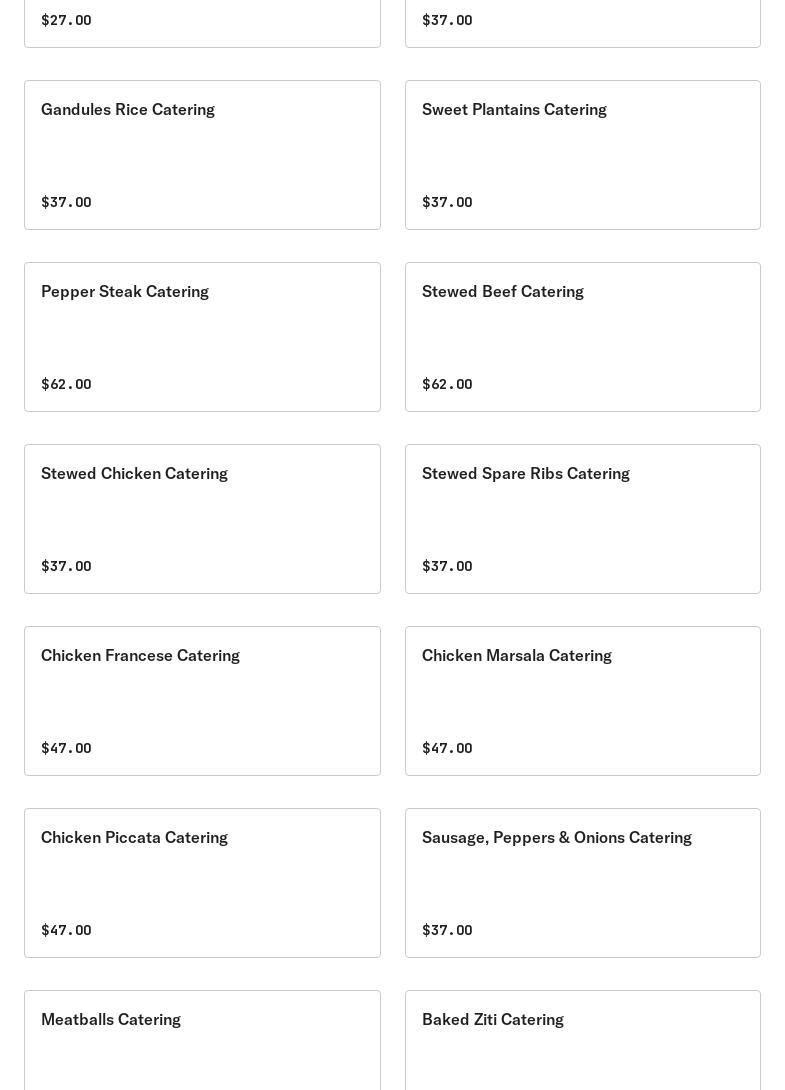Select Sweet Plantains Catering card
The image size is (785, 1090).
click(582, 155)
